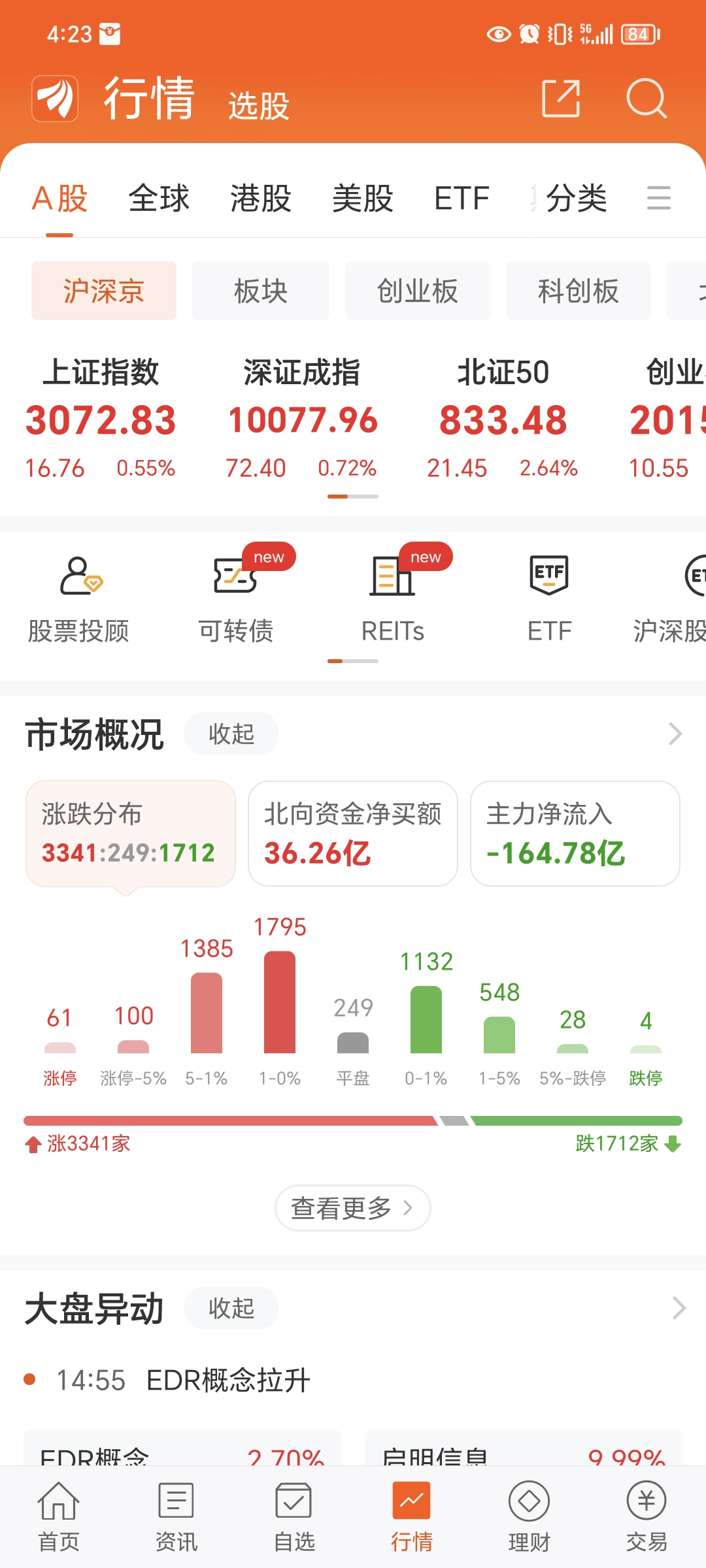The width and height of the screenshot is (706, 1568).
Task: Open the 全球 tab
Action: coord(159,198)
